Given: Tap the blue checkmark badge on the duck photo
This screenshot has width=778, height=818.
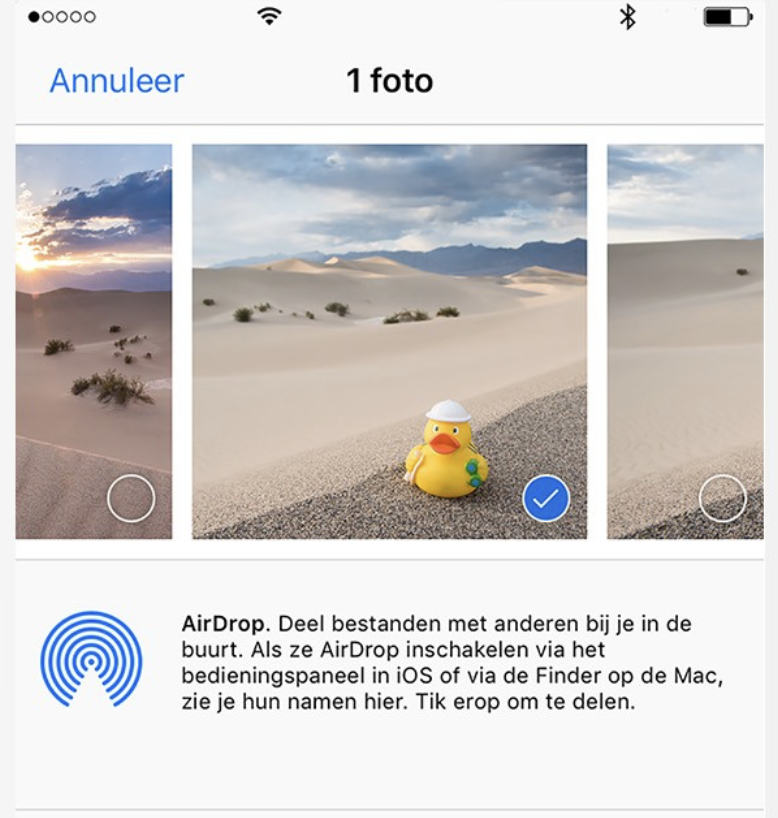Looking at the screenshot, I should (x=545, y=496).
